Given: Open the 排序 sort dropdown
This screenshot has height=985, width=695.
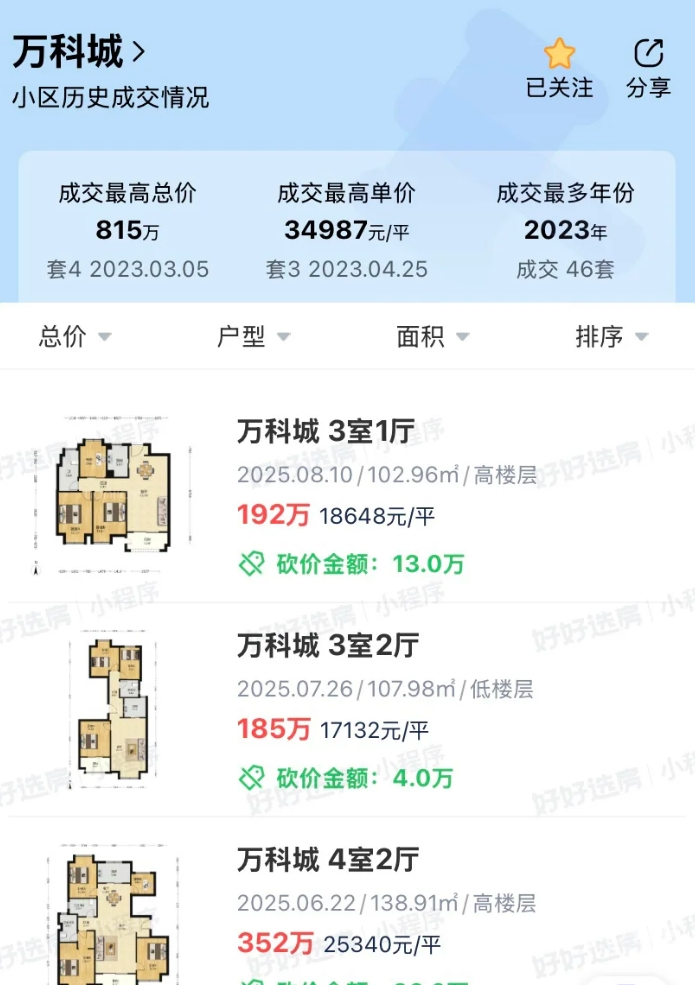Looking at the screenshot, I should click(x=611, y=337).
